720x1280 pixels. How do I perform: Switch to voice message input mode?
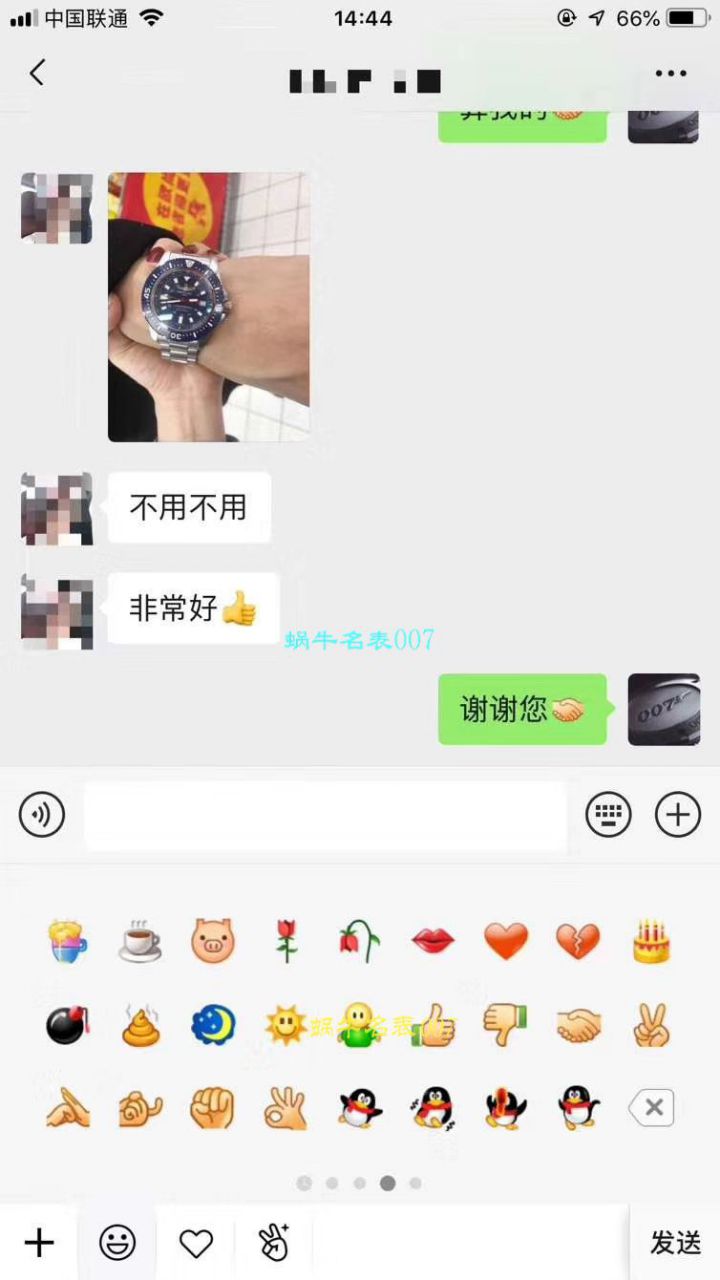(41, 815)
